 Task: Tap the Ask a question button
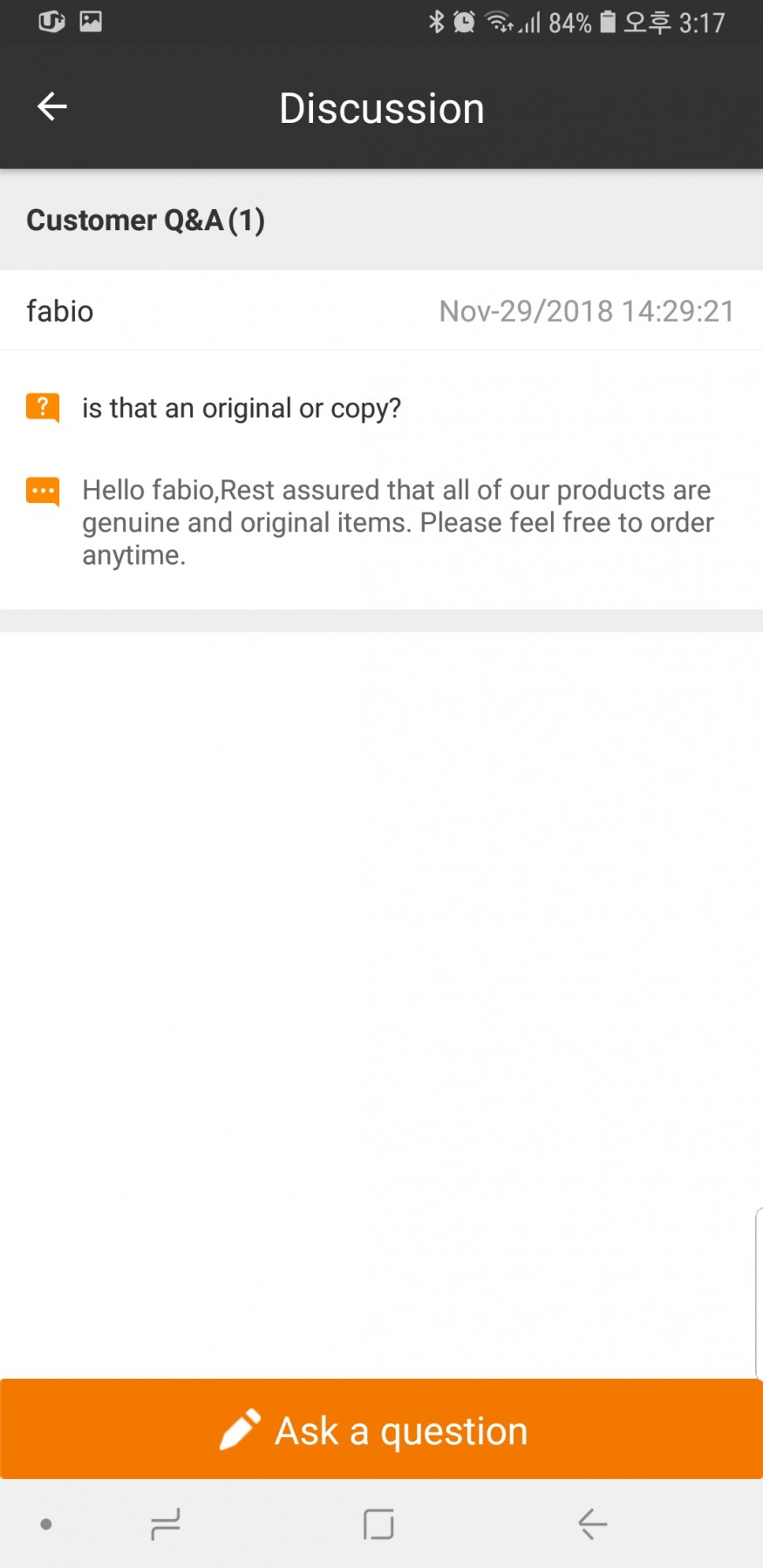[381, 1429]
